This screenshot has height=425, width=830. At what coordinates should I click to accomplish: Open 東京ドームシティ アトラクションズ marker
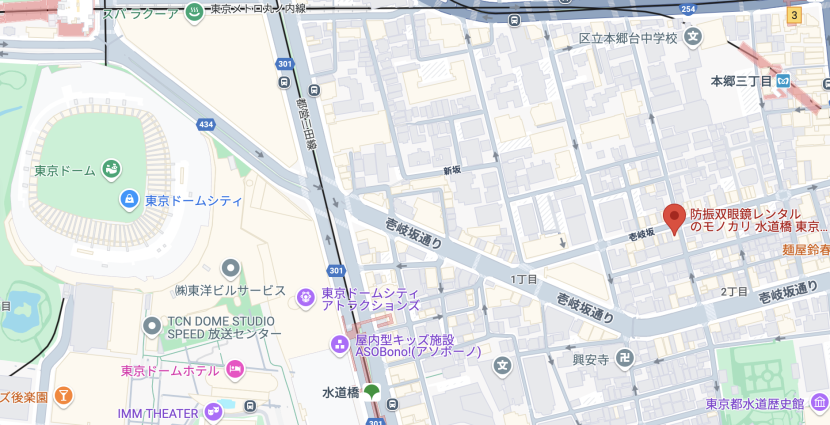click(x=305, y=298)
